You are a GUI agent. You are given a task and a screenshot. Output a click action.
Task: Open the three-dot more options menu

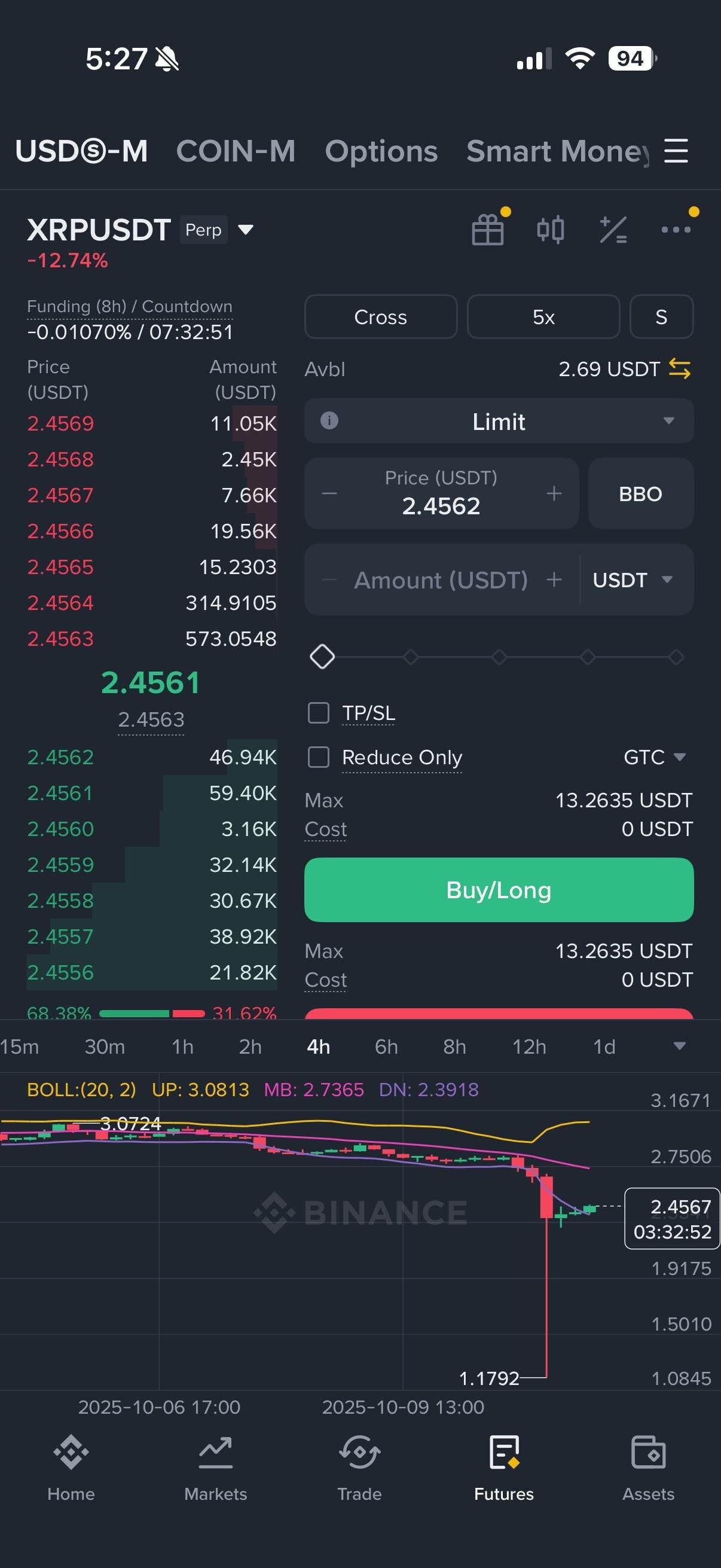coord(676,230)
